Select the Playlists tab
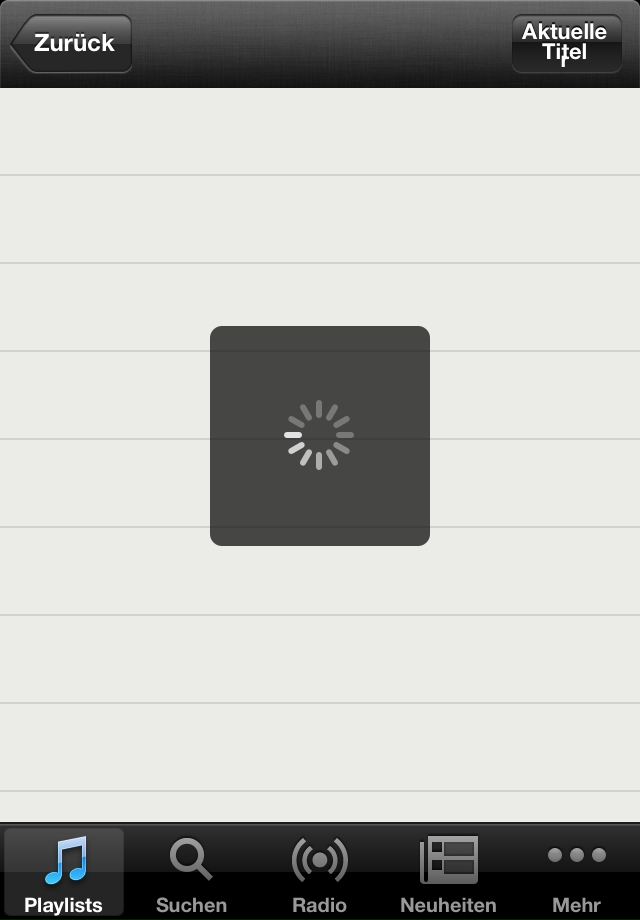The height and width of the screenshot is (920, 640). pyautogui.click(x=64, y=872)
